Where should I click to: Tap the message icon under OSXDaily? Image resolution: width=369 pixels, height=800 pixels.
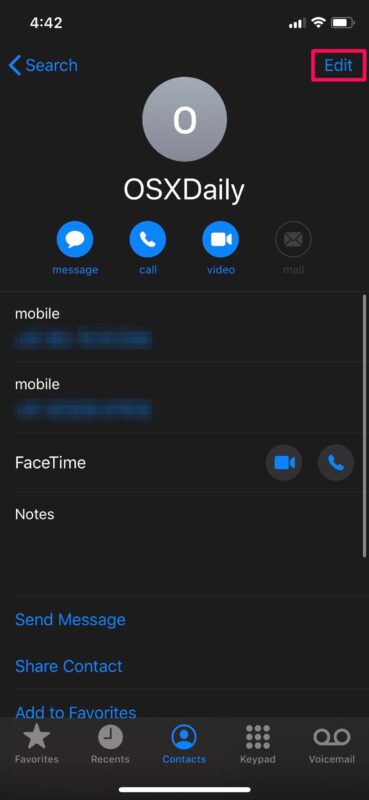click(75, 239)
